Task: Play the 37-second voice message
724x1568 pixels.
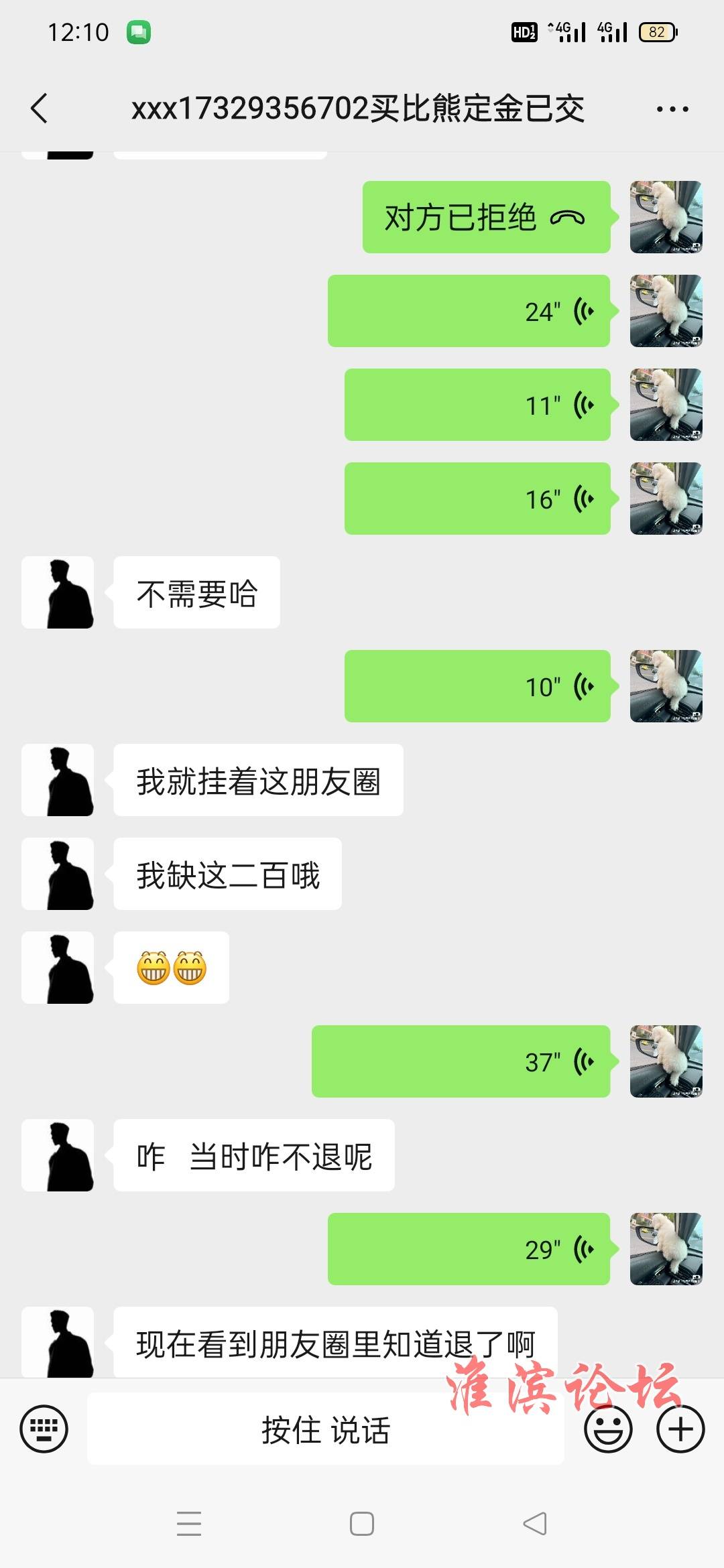Action: pyautogui.click(x=461, y=1061)
